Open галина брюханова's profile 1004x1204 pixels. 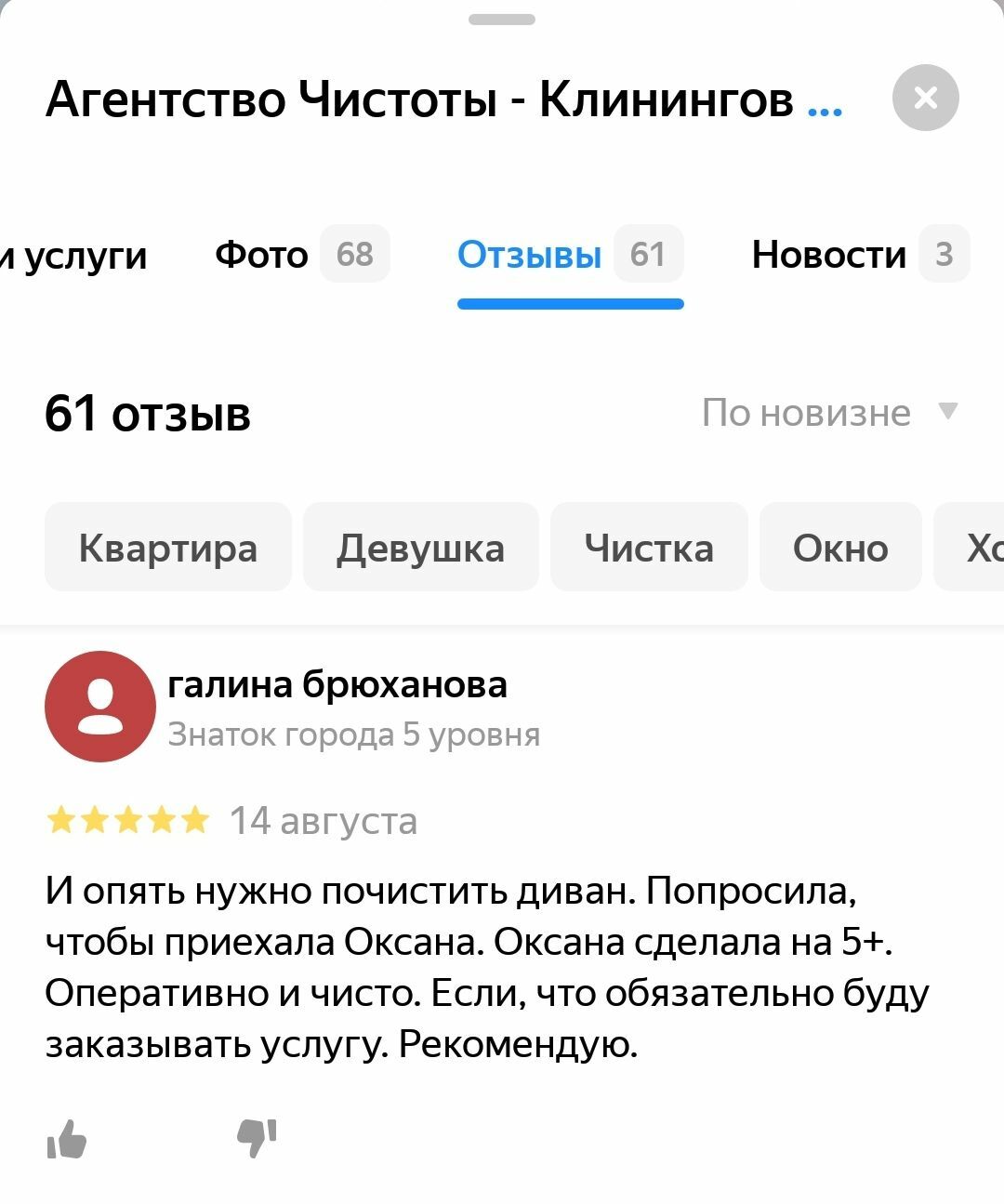[337, 685]
